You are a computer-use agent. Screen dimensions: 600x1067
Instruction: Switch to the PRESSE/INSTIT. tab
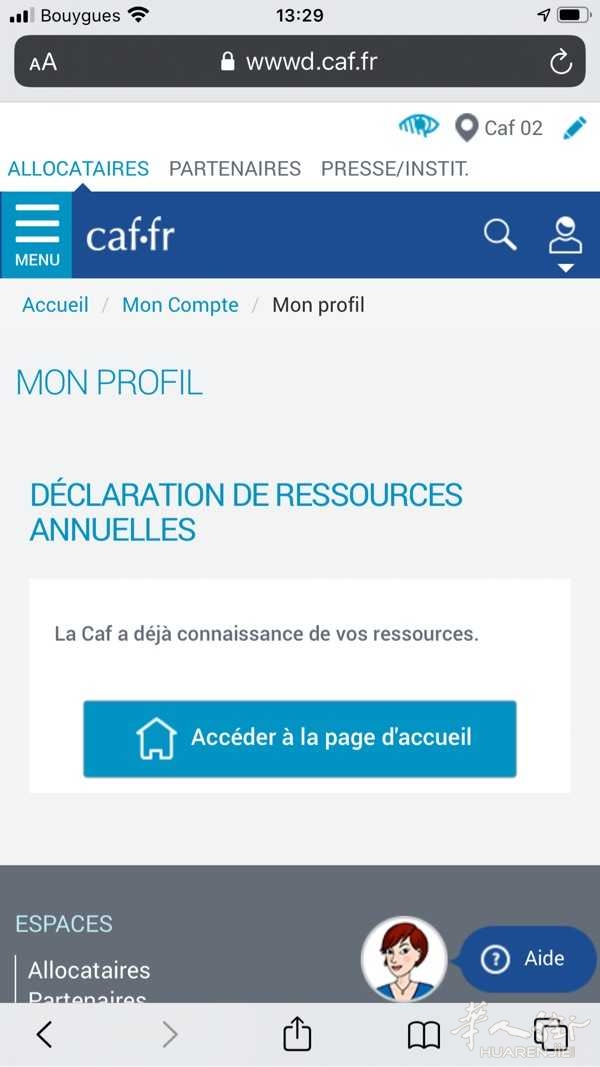[x=395, y=168]
